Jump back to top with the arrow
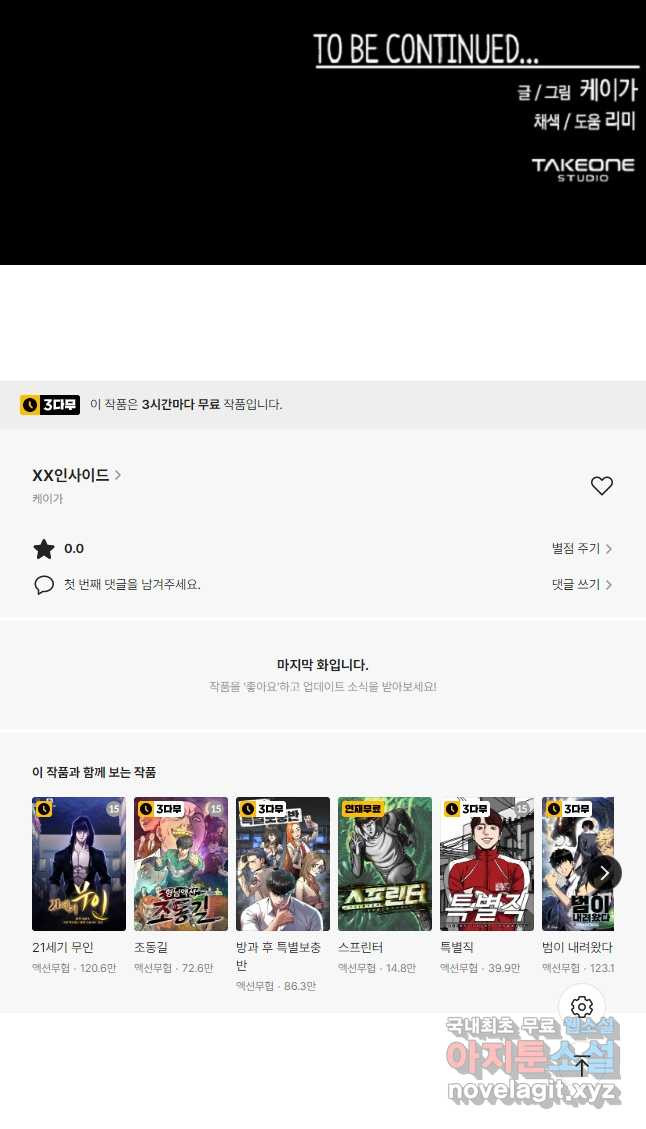 582,1066
